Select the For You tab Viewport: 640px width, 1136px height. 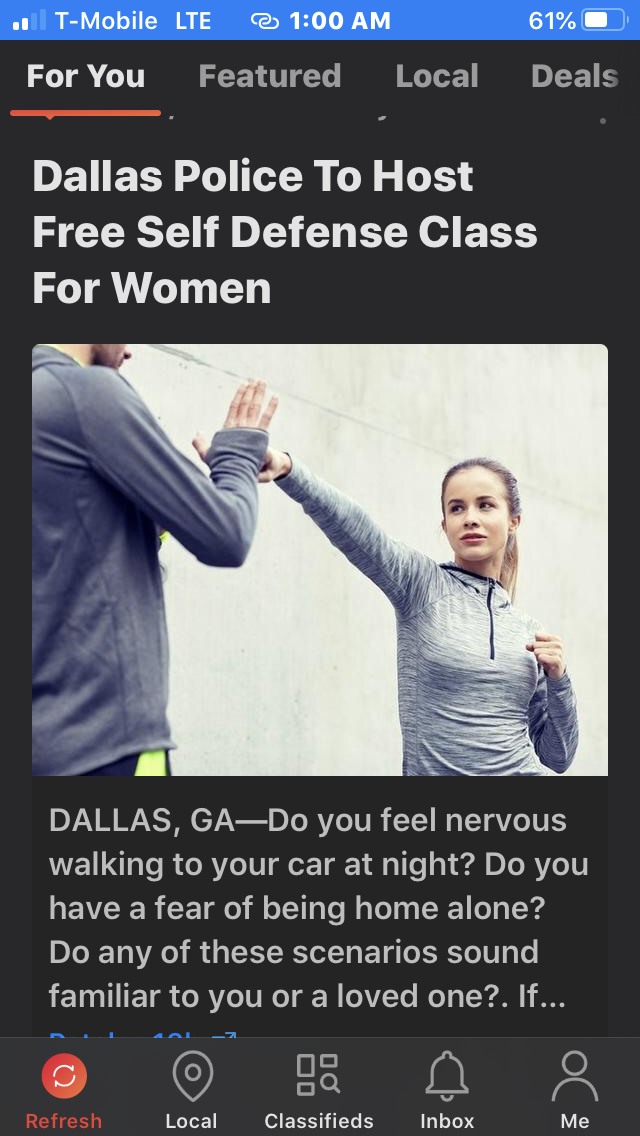(86, 76)
